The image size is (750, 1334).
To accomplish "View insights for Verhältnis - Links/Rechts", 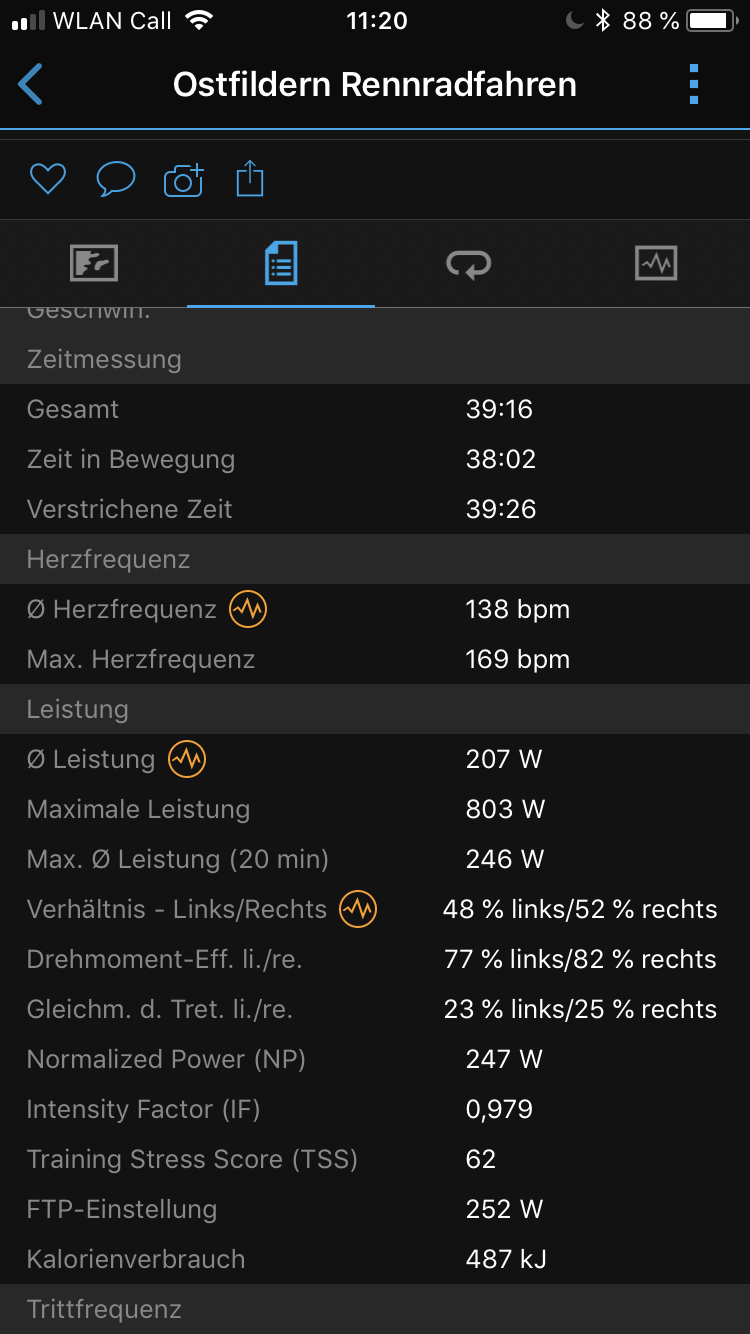I will [358, 909].
